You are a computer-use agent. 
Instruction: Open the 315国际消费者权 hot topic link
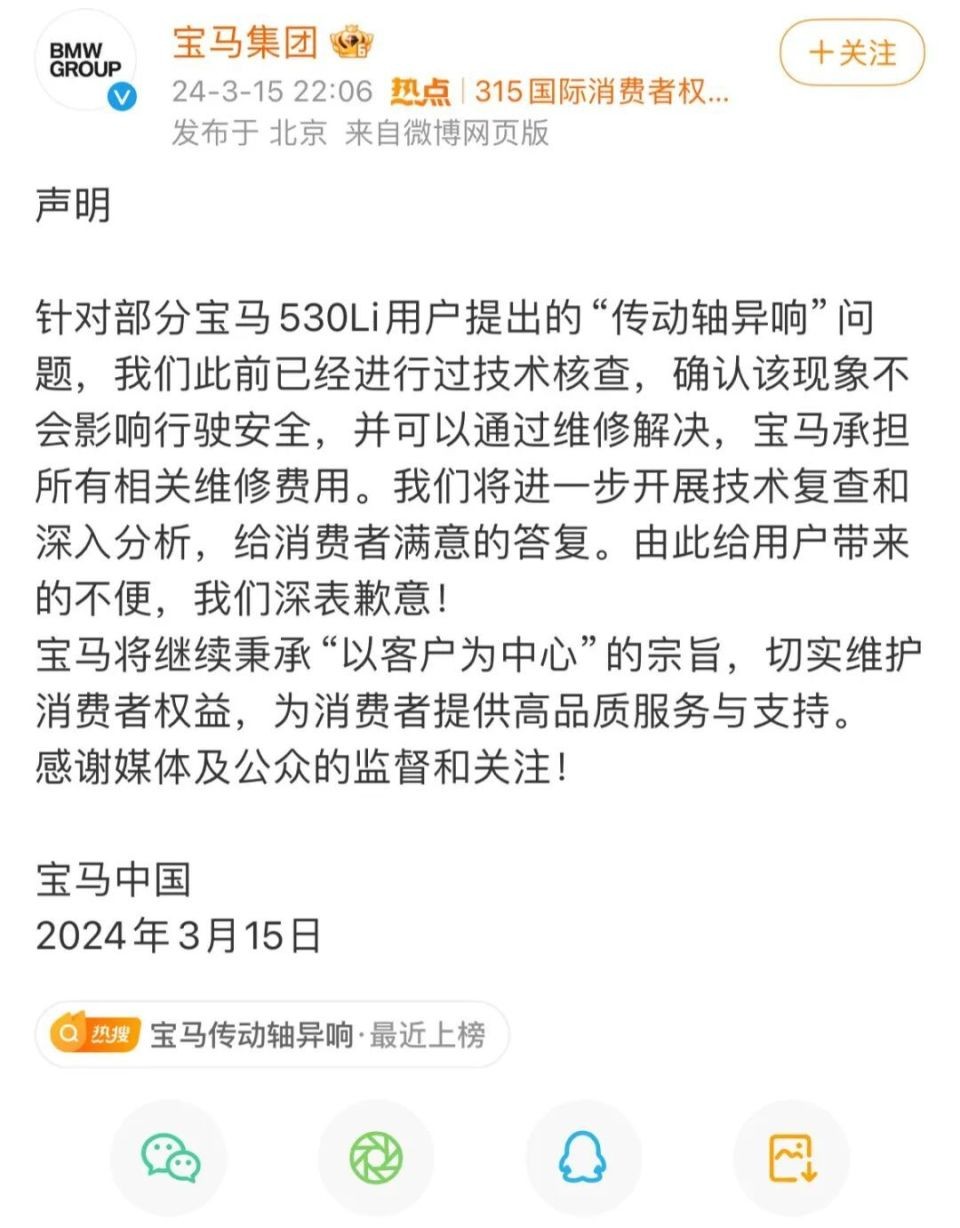(601, 92)
